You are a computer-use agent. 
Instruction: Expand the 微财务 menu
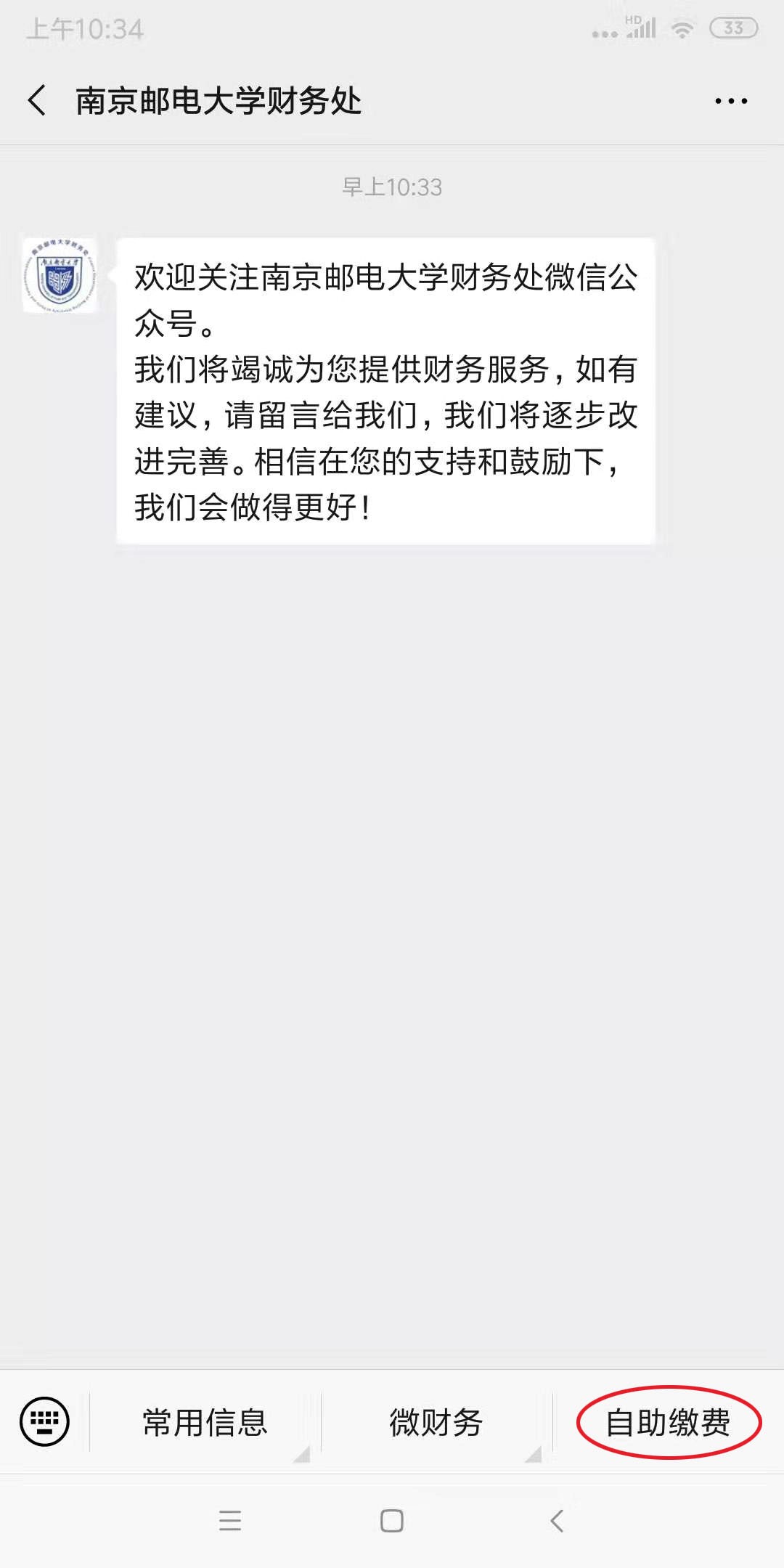(x=436, y=1422)
